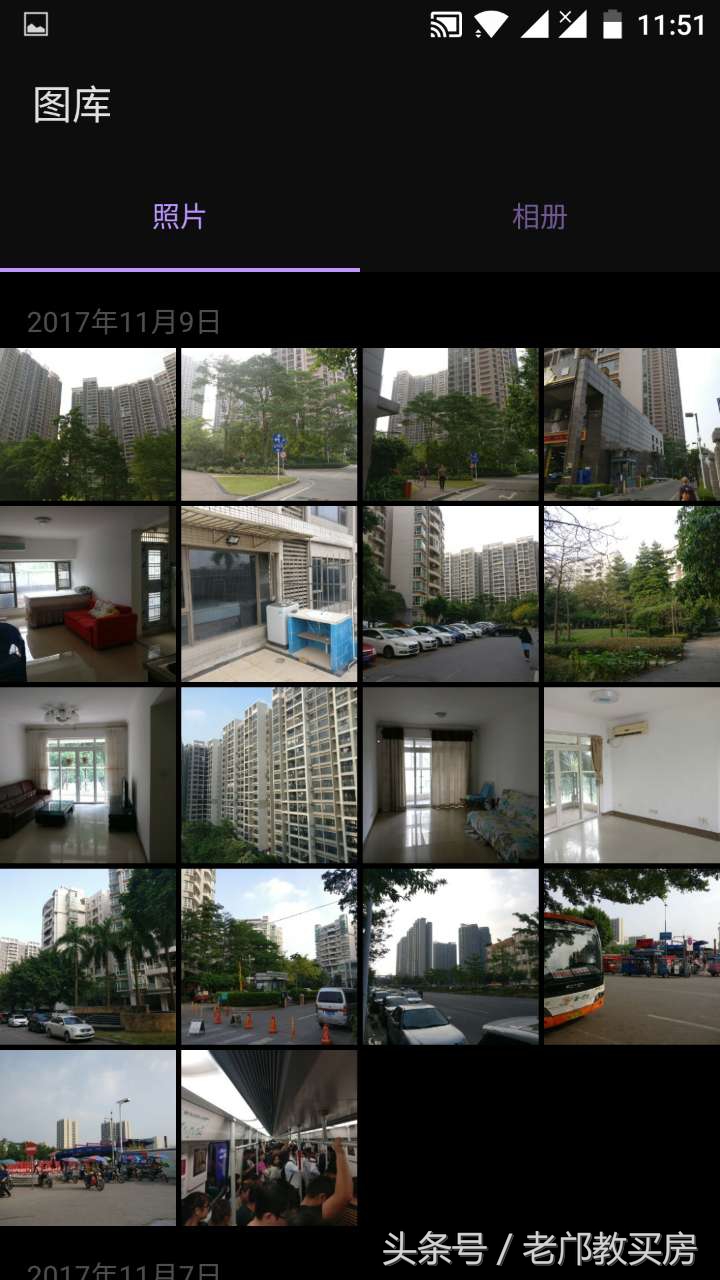View the empty room with air conditioner

631,775
